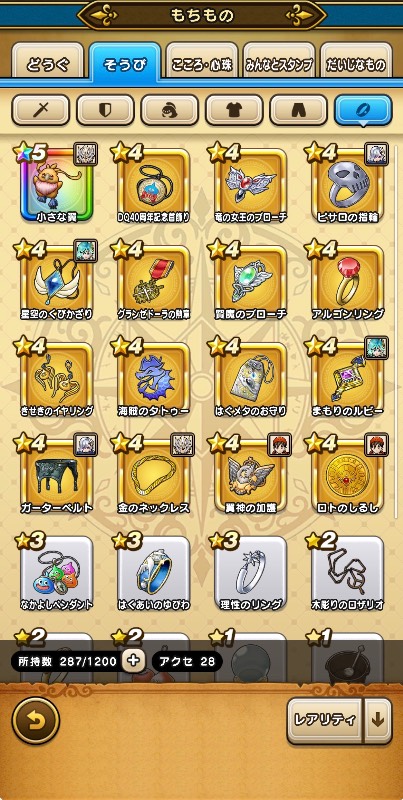Image resolution: width=403 pixels, height=800 pixels.
Task: Go back with the return arrow button
Action: click(x=36, y=720)
